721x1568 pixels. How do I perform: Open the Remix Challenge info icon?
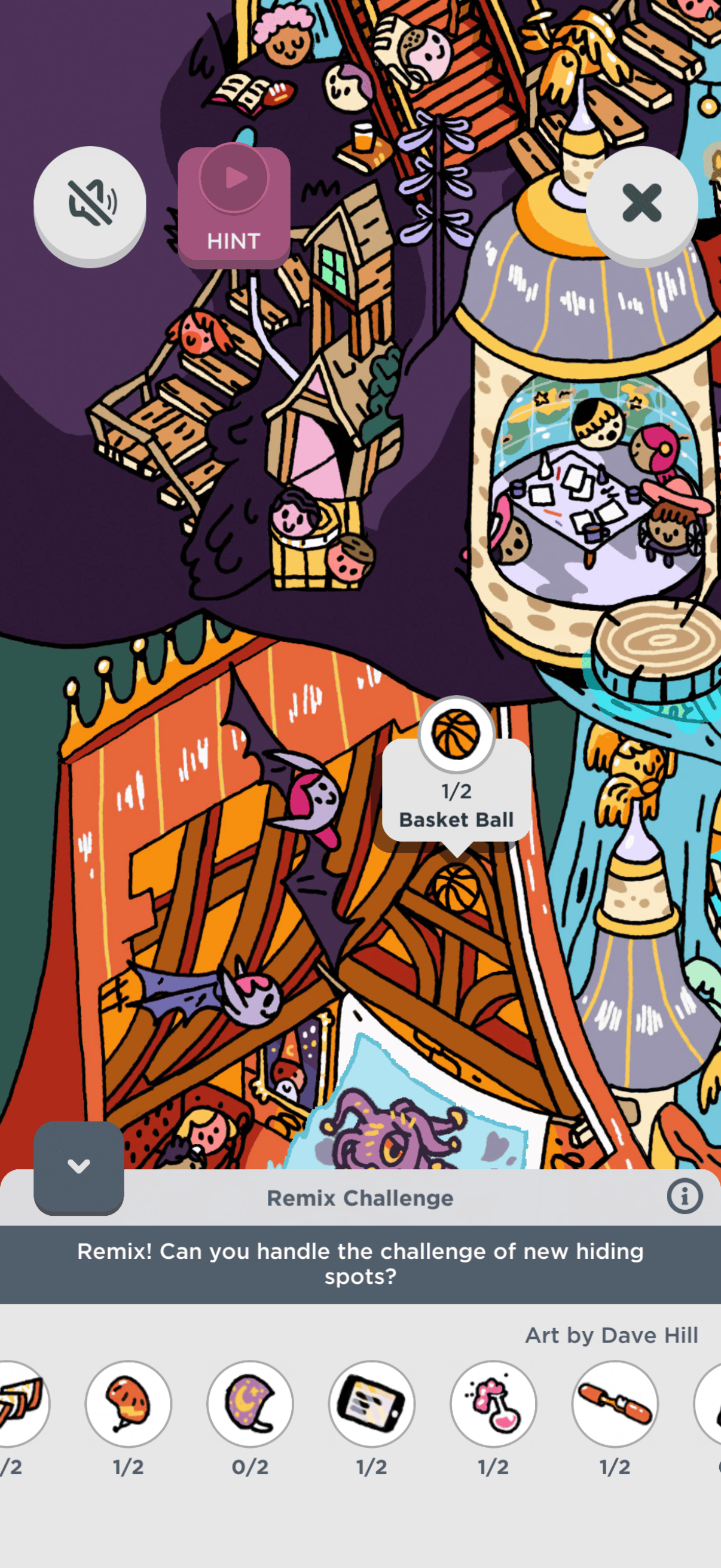(x=685, y=1196)
